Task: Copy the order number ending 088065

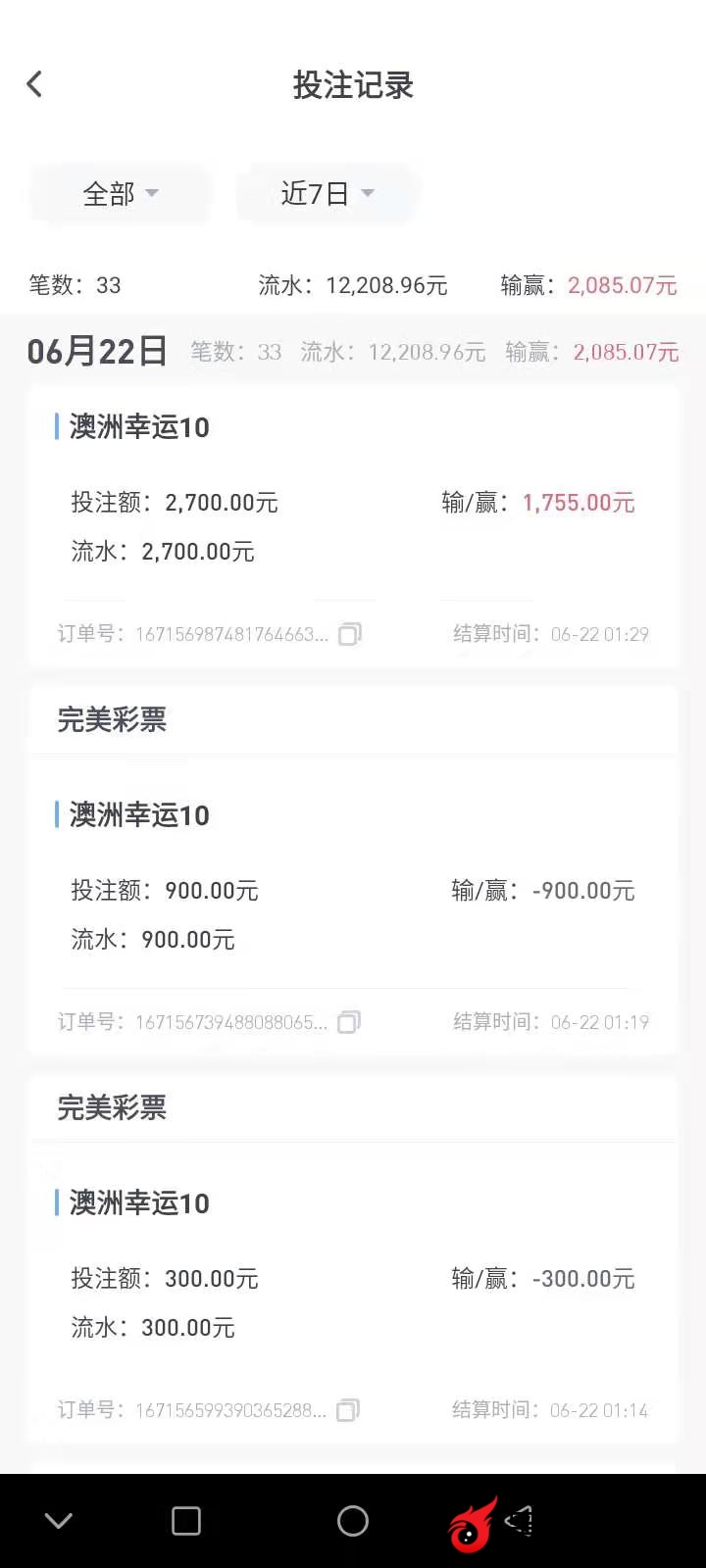Action: point(349,1022)
